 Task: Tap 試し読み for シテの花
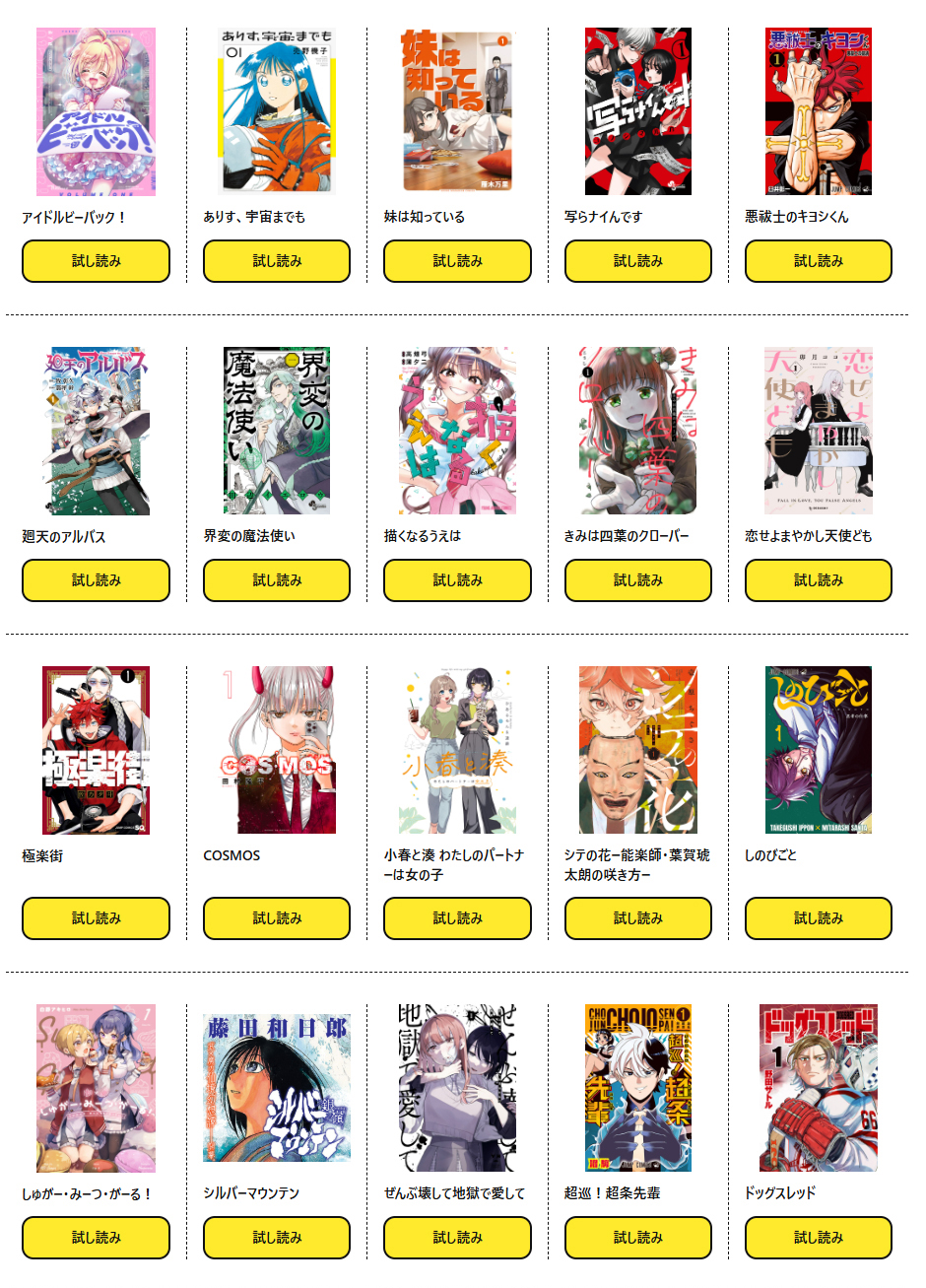click(x=638, y=918)
